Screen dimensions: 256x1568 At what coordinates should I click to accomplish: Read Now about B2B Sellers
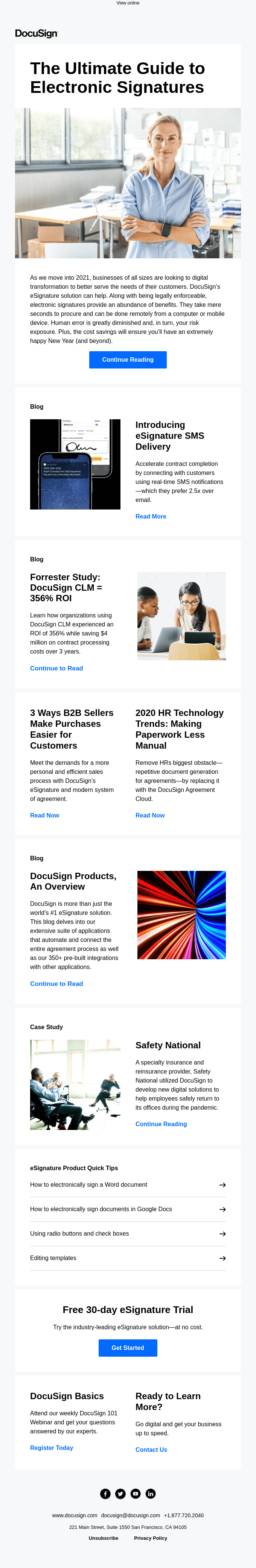[x=44, y=815]
